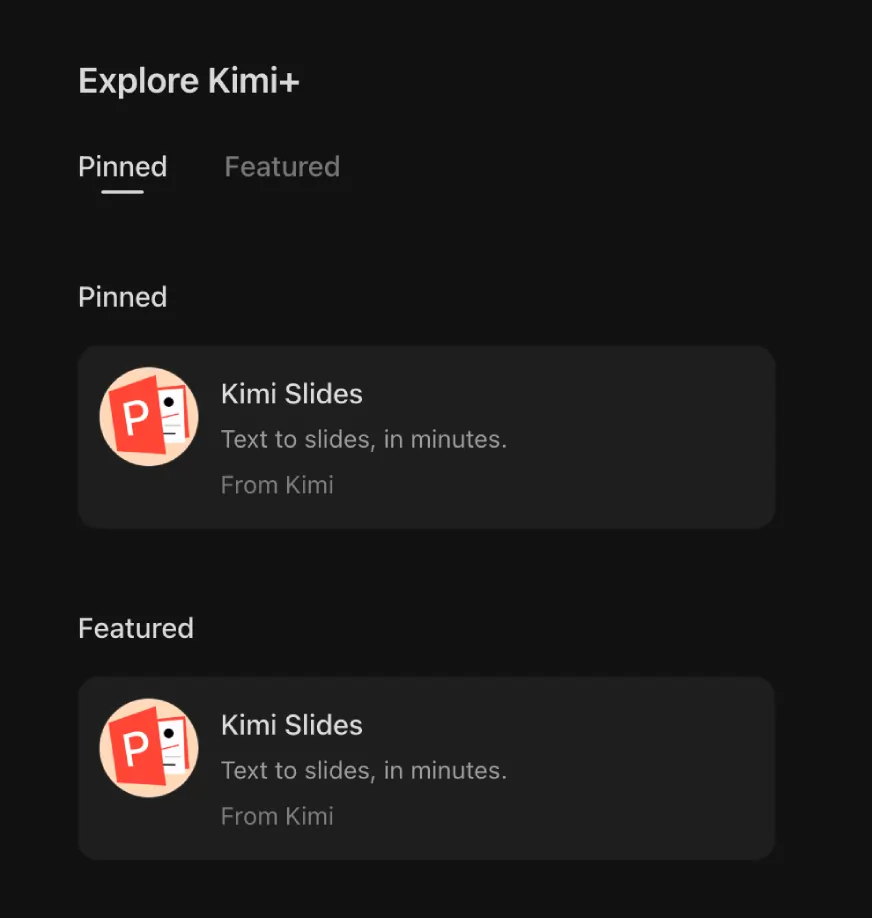The height and width of the screenshot is (918, 872).
Task: Click 'Text to slides, in minutes' under Pinned
Action: point(364,439)
